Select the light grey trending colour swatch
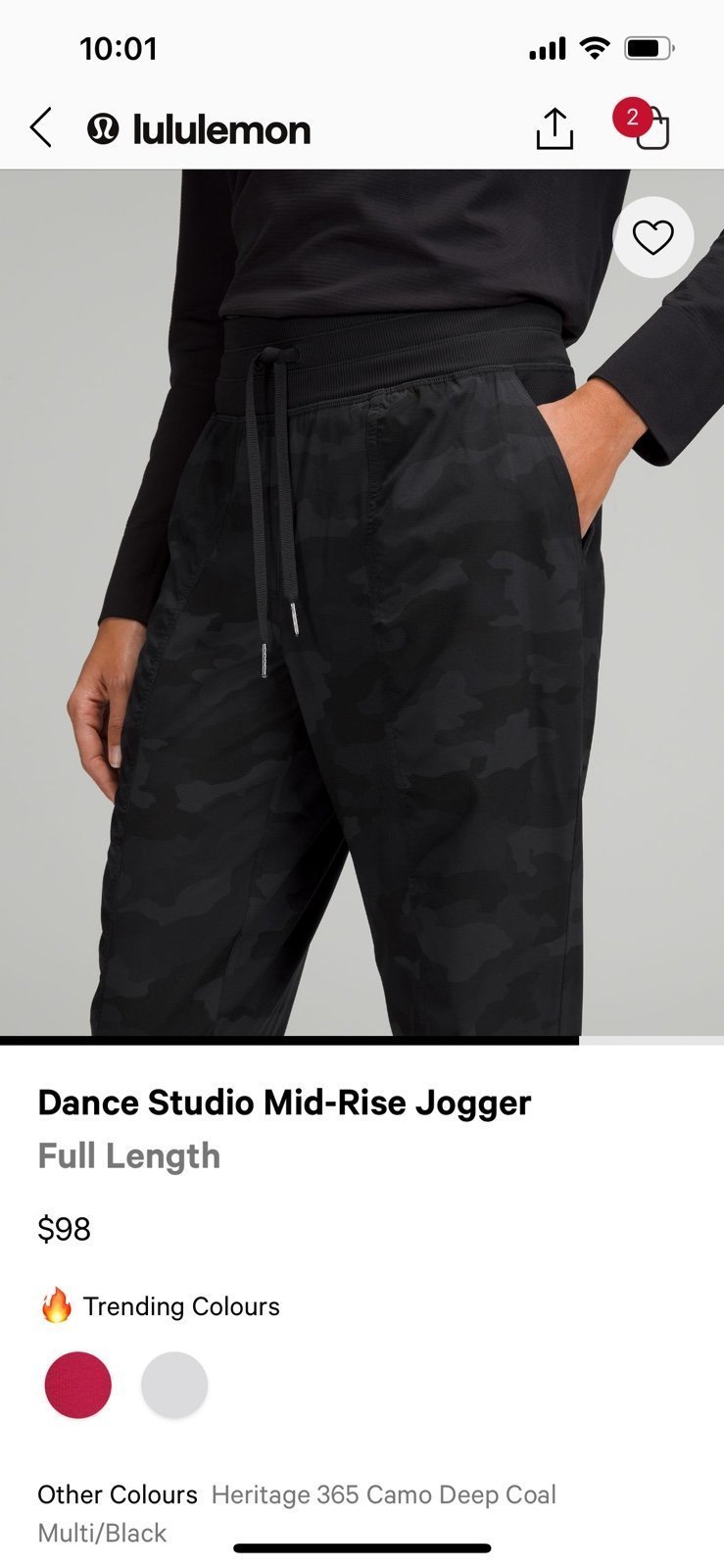Viewport: 724px width, 1568px height. coord(174,1384)
